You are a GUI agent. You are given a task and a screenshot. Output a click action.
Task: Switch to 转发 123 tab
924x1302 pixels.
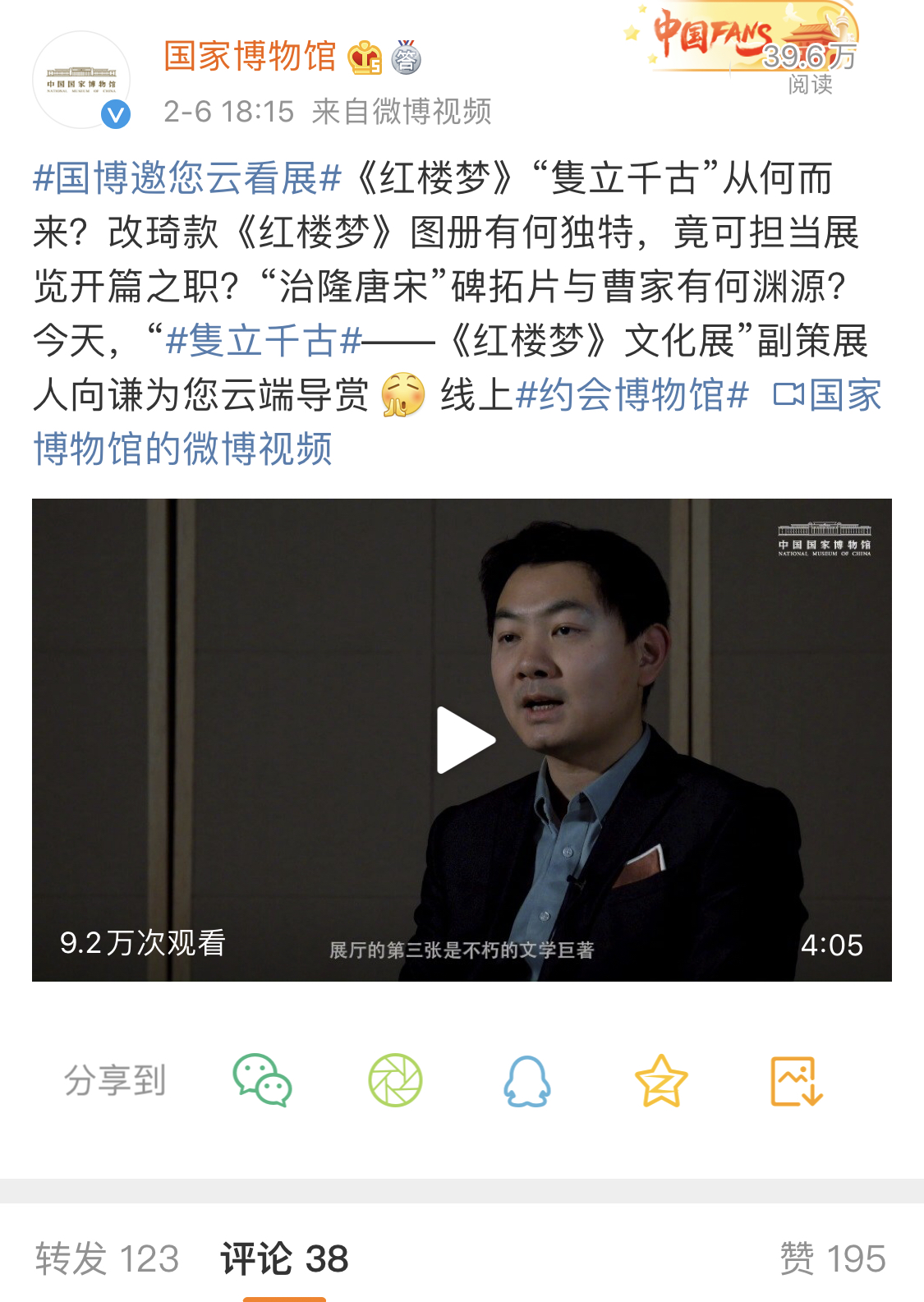pos(107,1258)
